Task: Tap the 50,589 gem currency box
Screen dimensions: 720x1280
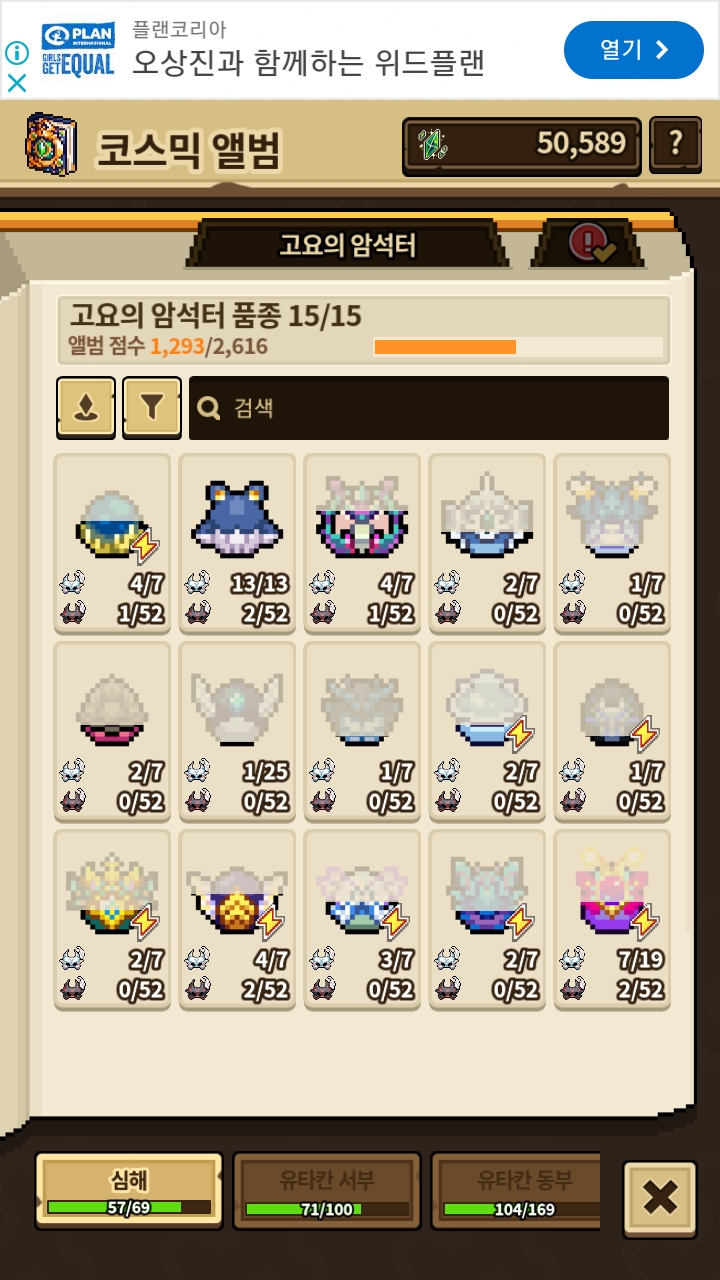Action: 522,145
